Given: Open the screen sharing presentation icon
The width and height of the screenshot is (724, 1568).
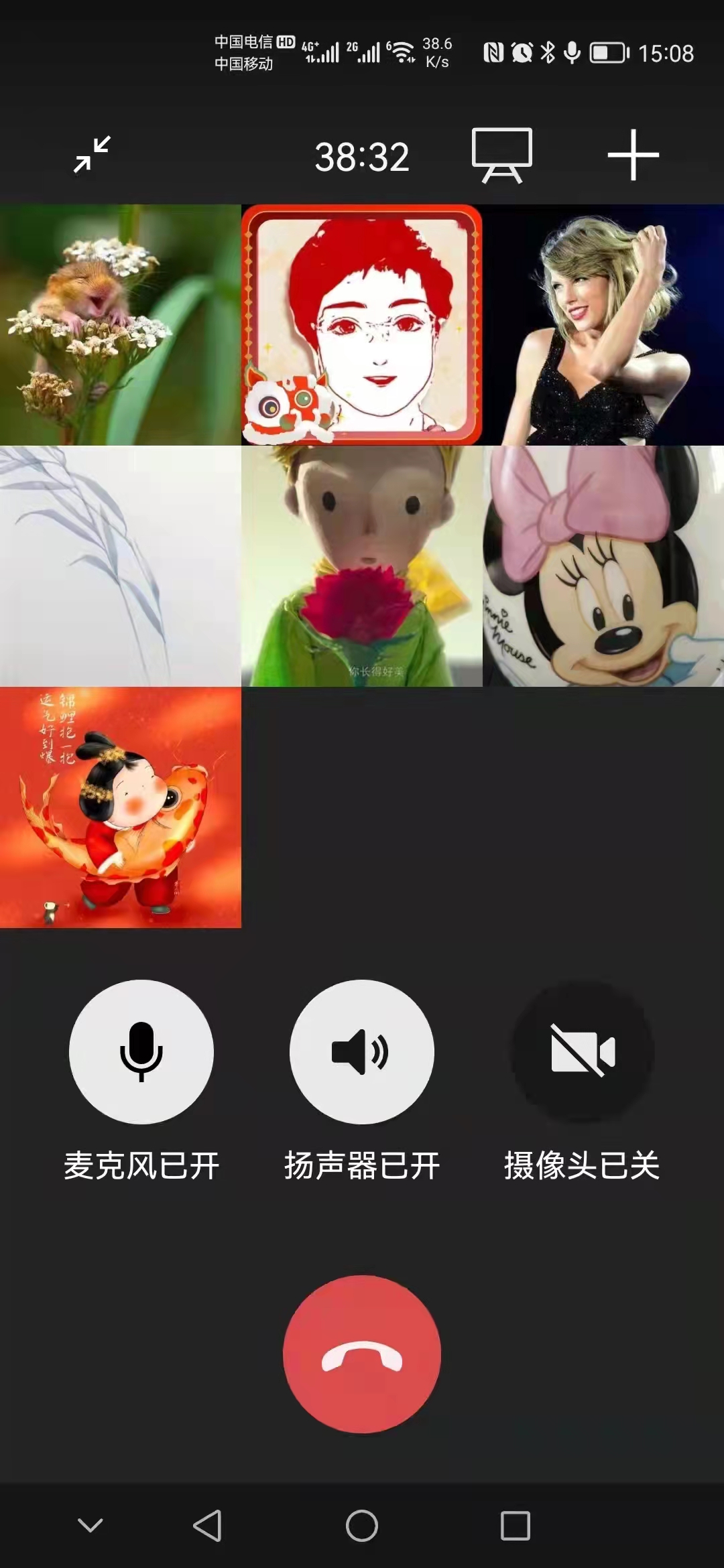Looking at the screenshot, I should (502, 155).
